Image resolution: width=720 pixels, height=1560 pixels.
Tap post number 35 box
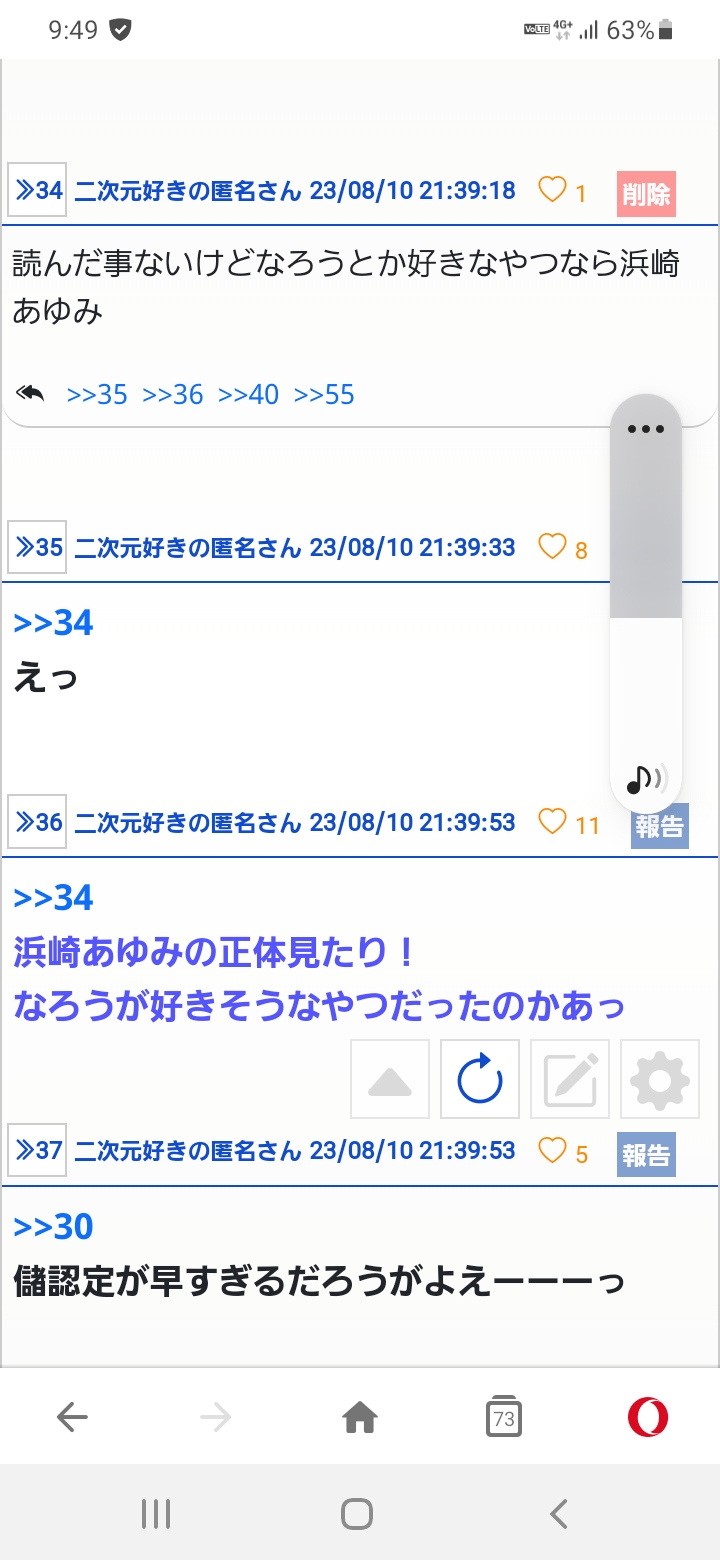(37, 547)
